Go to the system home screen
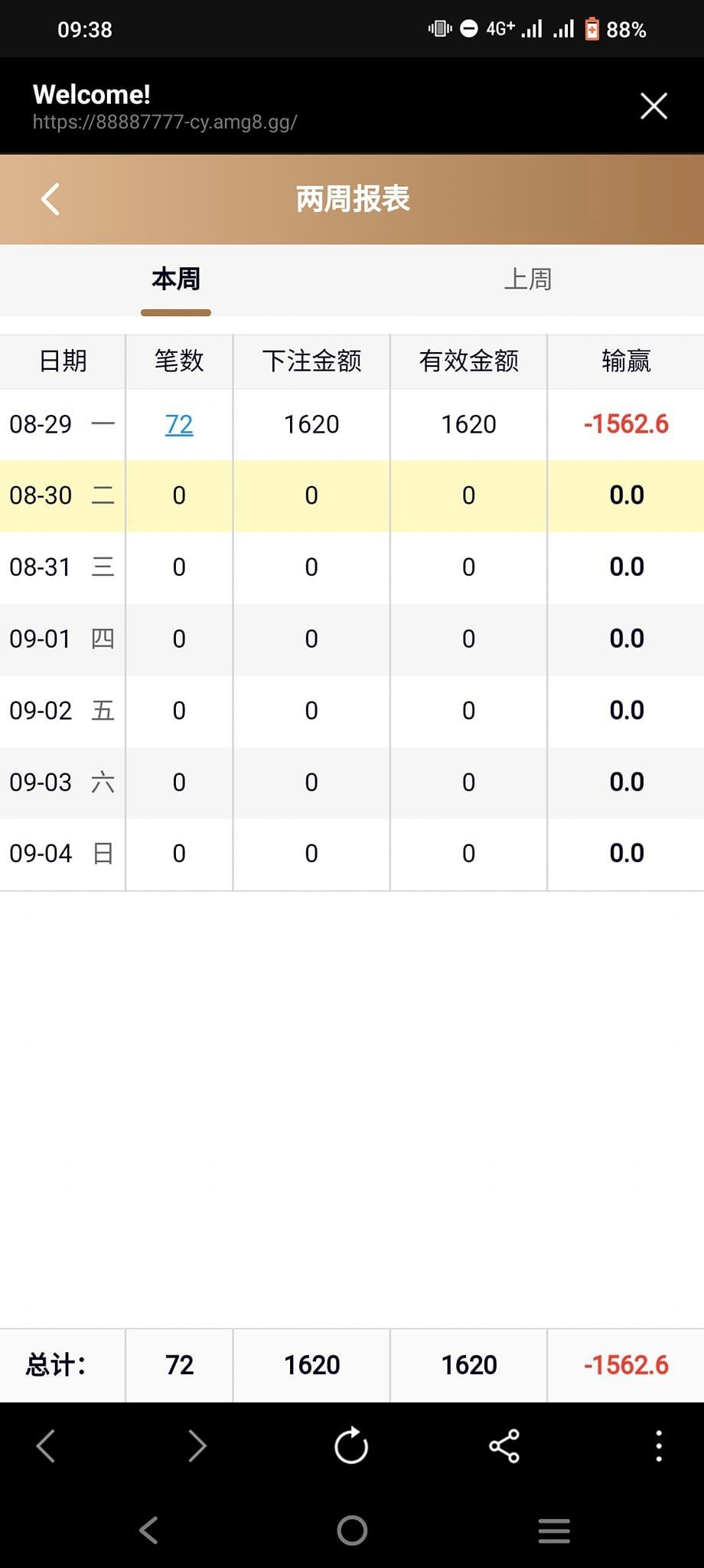Image resolution: width=704 pixels, height=1568 pixels. click(x=352, y=1530)
